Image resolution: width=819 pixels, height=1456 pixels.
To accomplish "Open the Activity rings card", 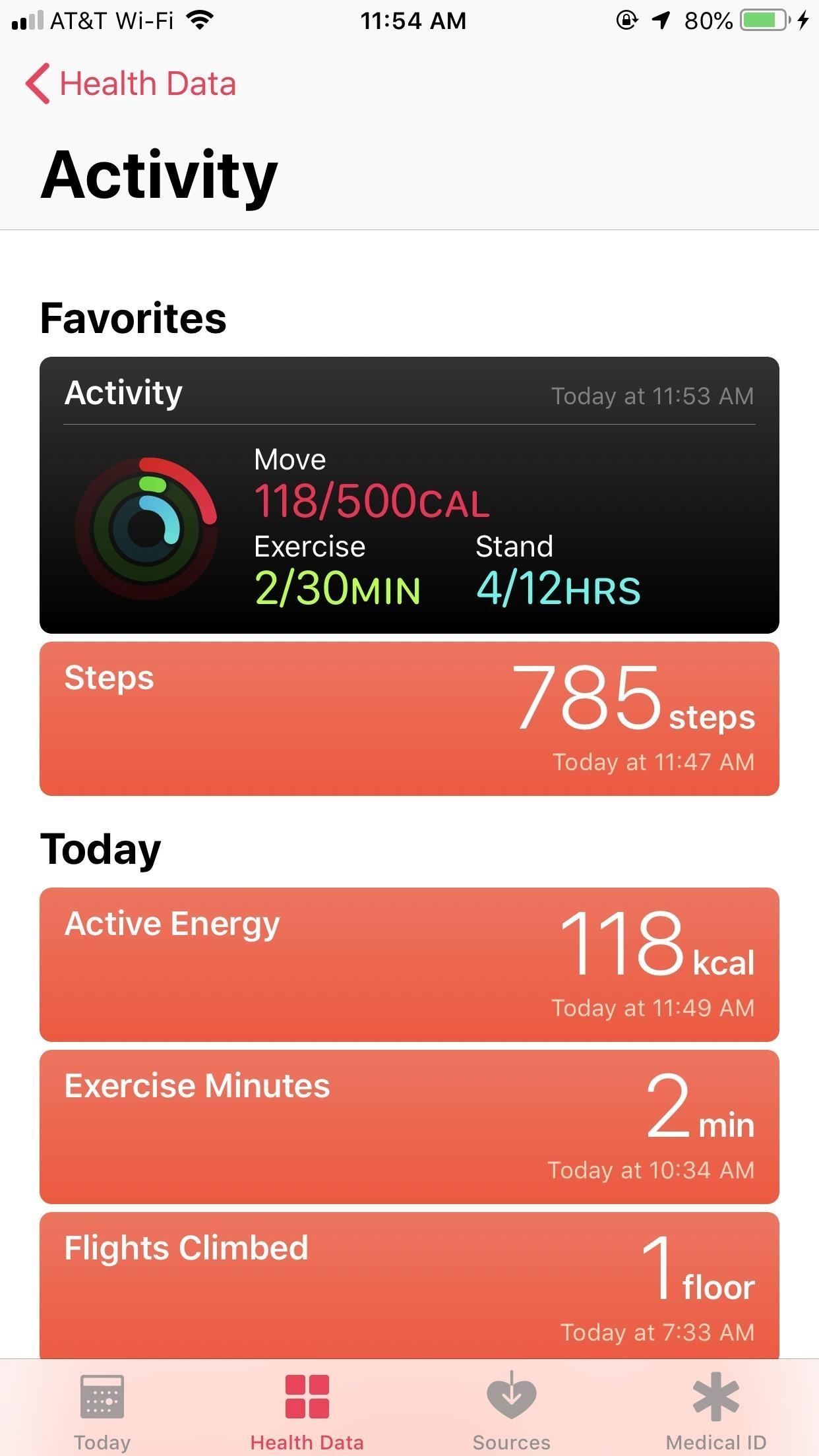I will [x=409, y=495].
